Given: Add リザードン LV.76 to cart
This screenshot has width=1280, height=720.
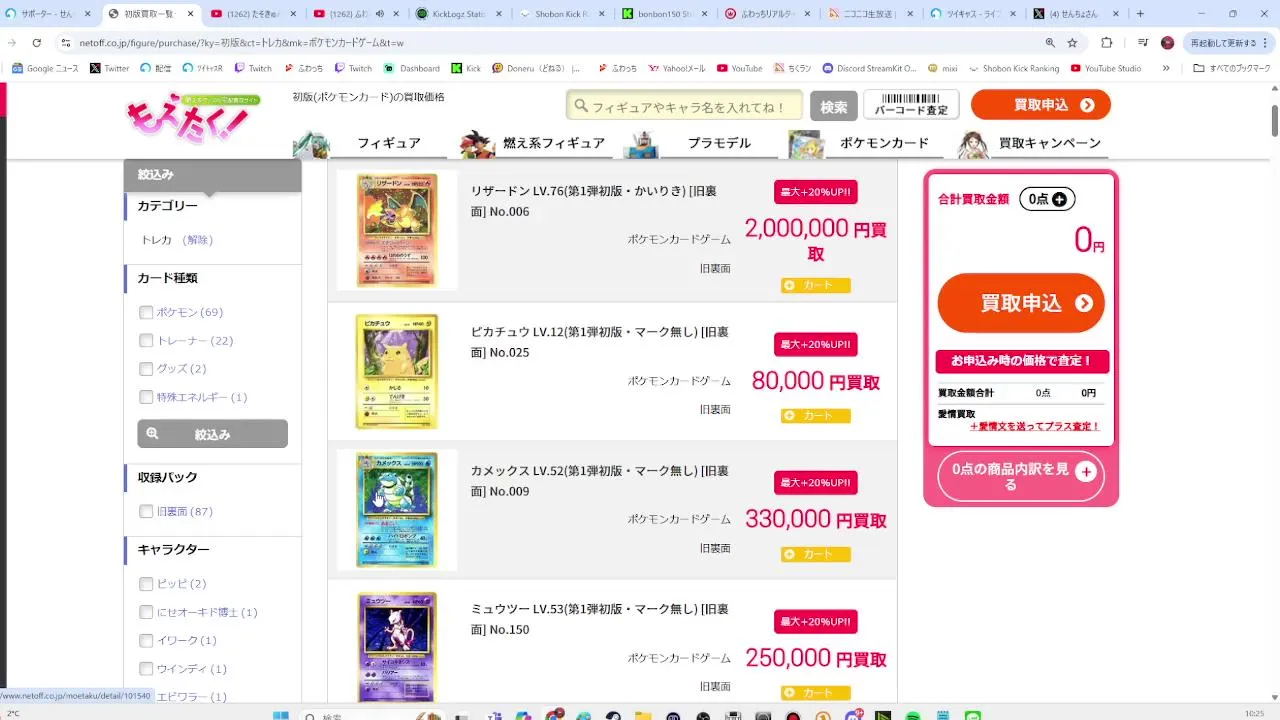Looking at the screenshot, I should [x=816, y=286].
